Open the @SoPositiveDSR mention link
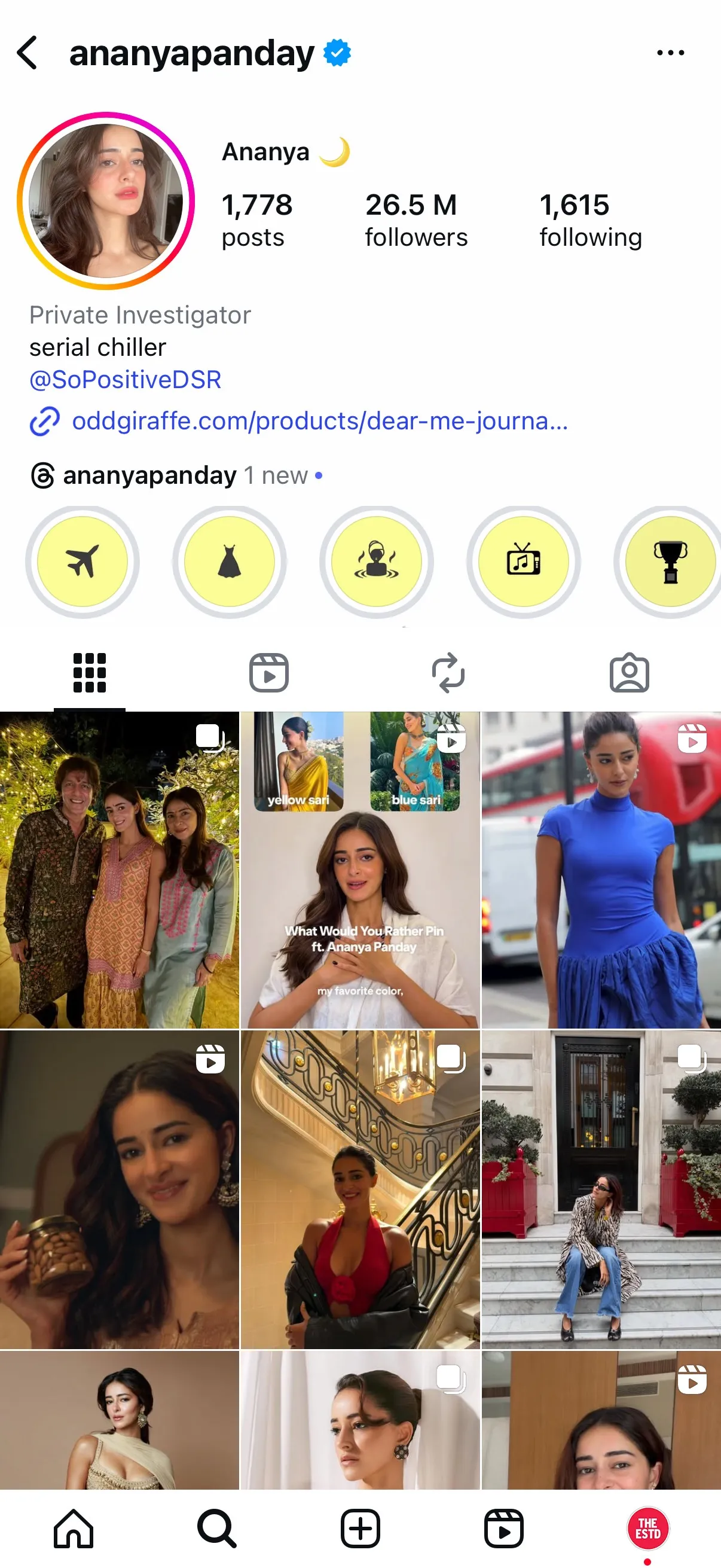The height and width of the screenshot is (1568, 721). coord(126,379)
